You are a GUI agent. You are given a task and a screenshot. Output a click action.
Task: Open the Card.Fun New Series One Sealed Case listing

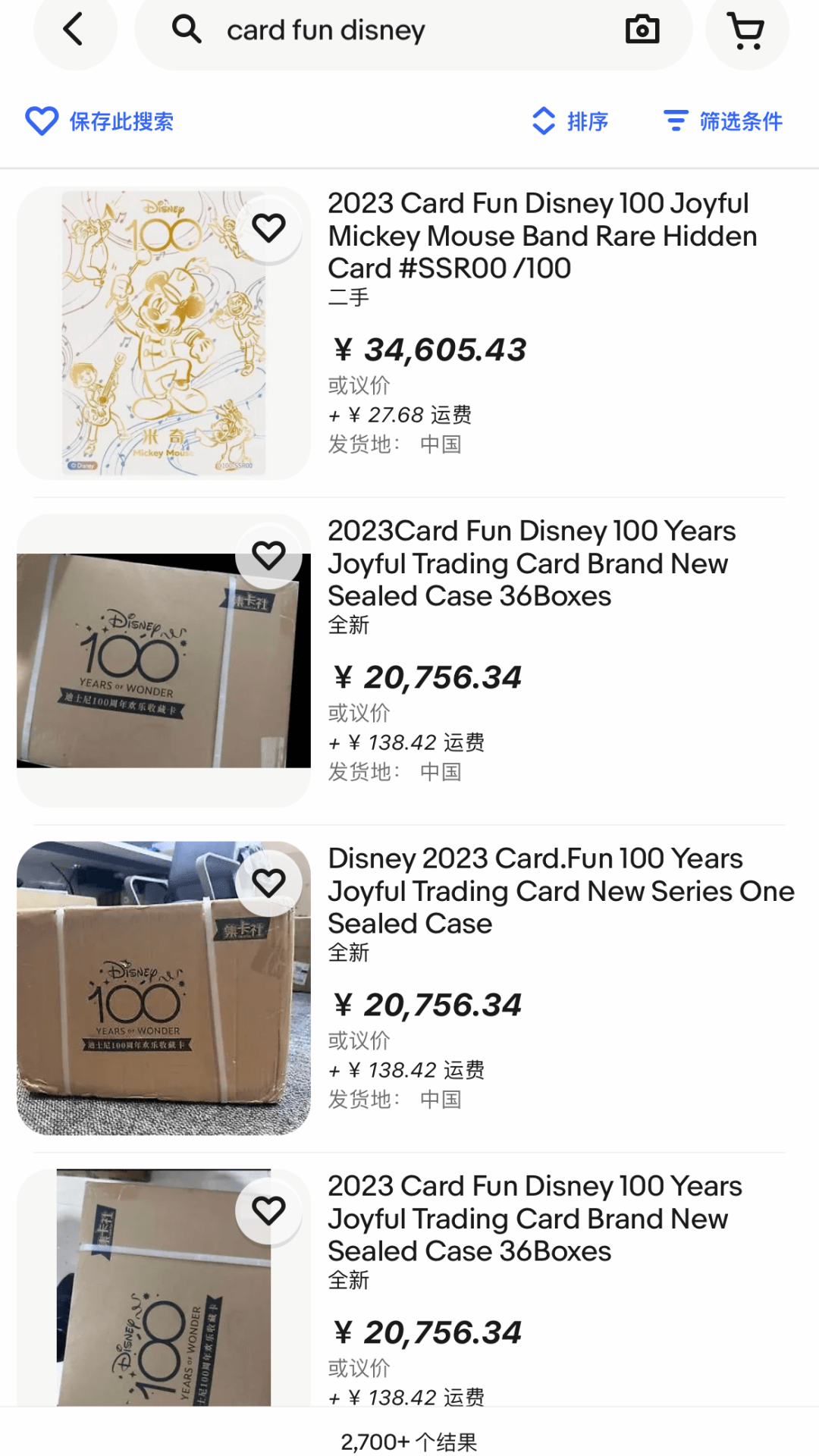[x=560, y=891]
